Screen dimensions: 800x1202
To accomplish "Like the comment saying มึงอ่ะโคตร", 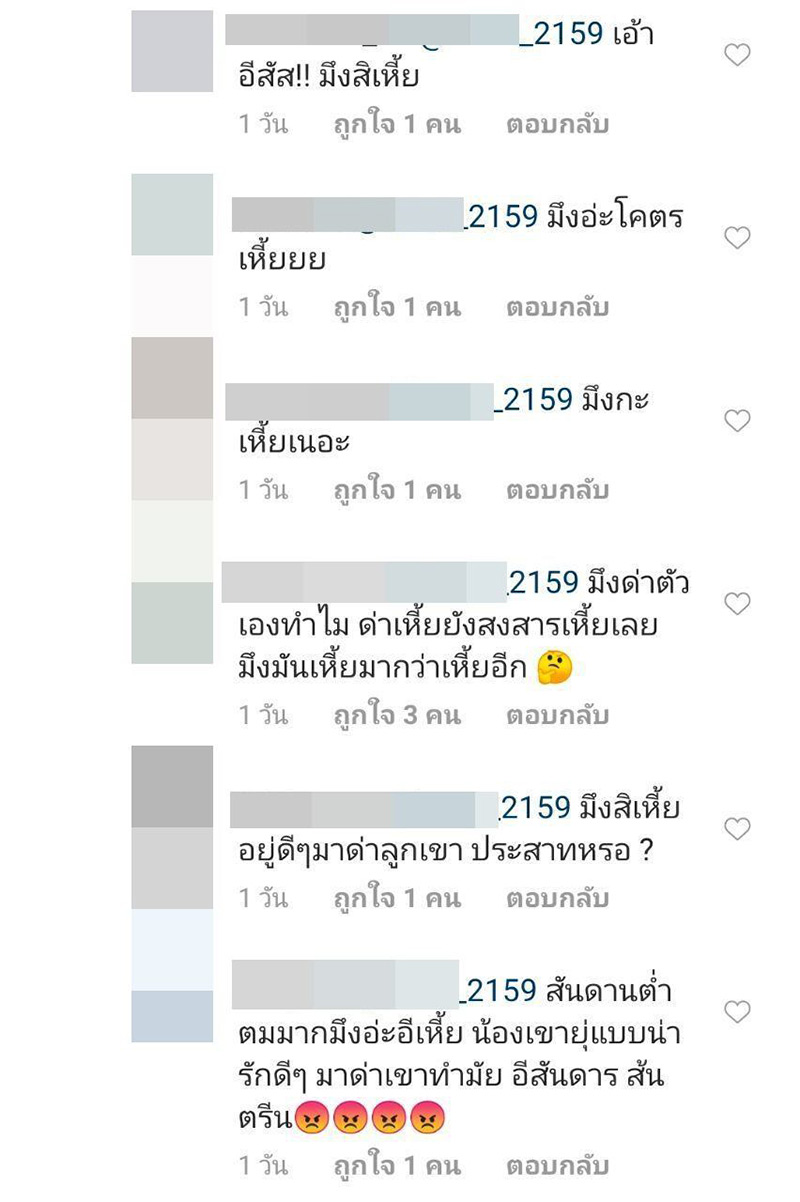I will (737, 238).
